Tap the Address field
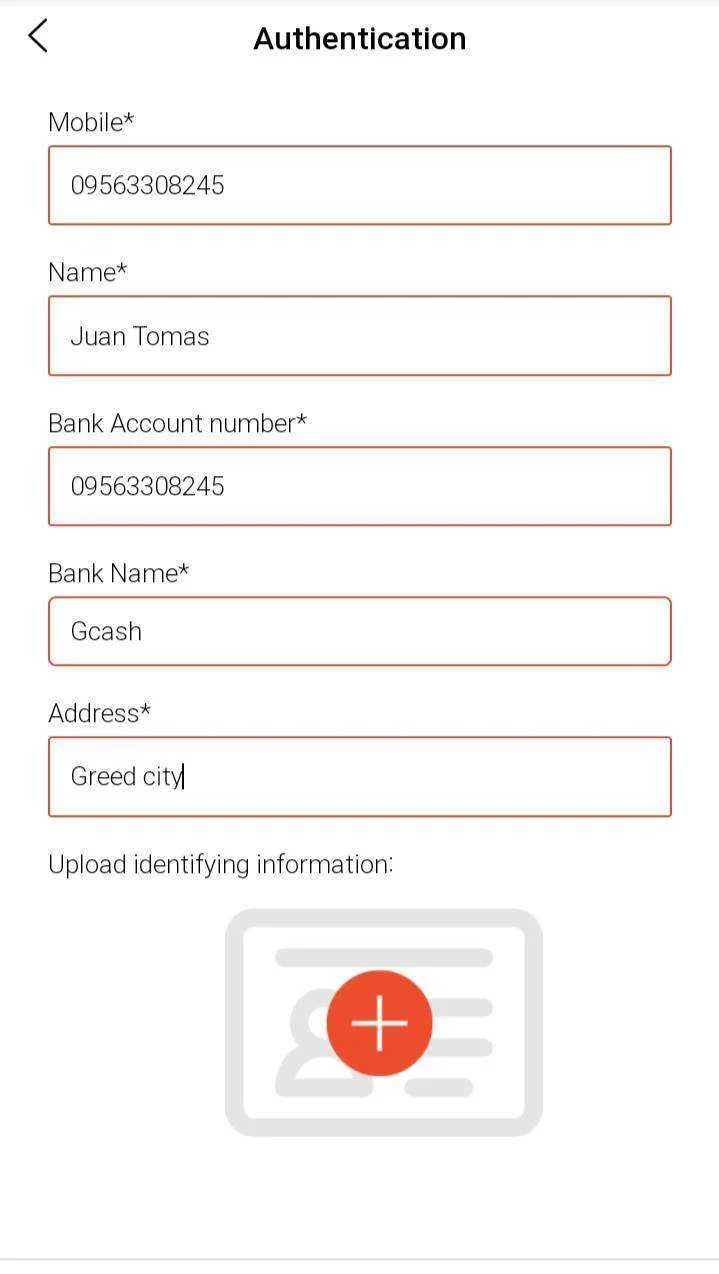This screenshot has width=719, height=1274. [x=360, y=777]
